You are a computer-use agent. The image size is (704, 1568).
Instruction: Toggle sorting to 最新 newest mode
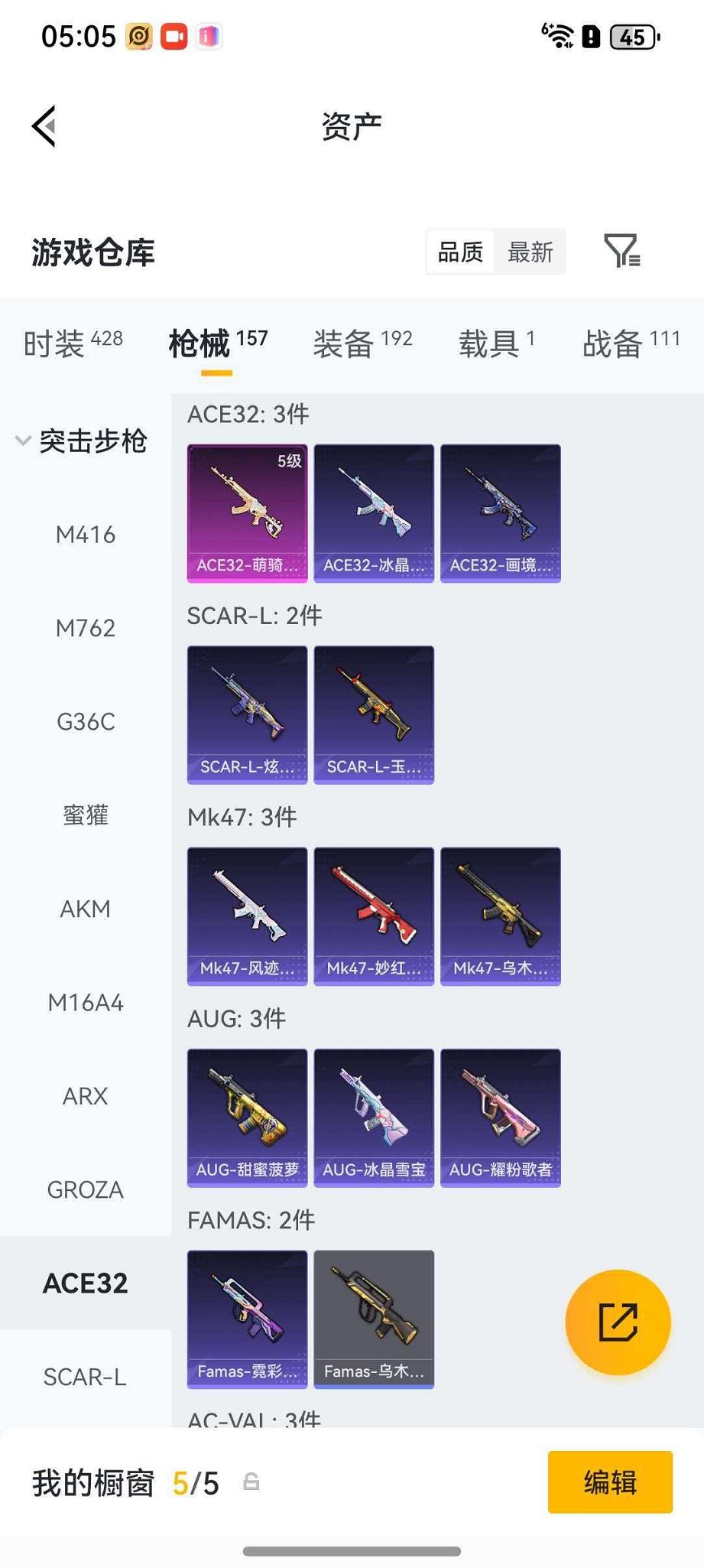click(x=530, y=252)
